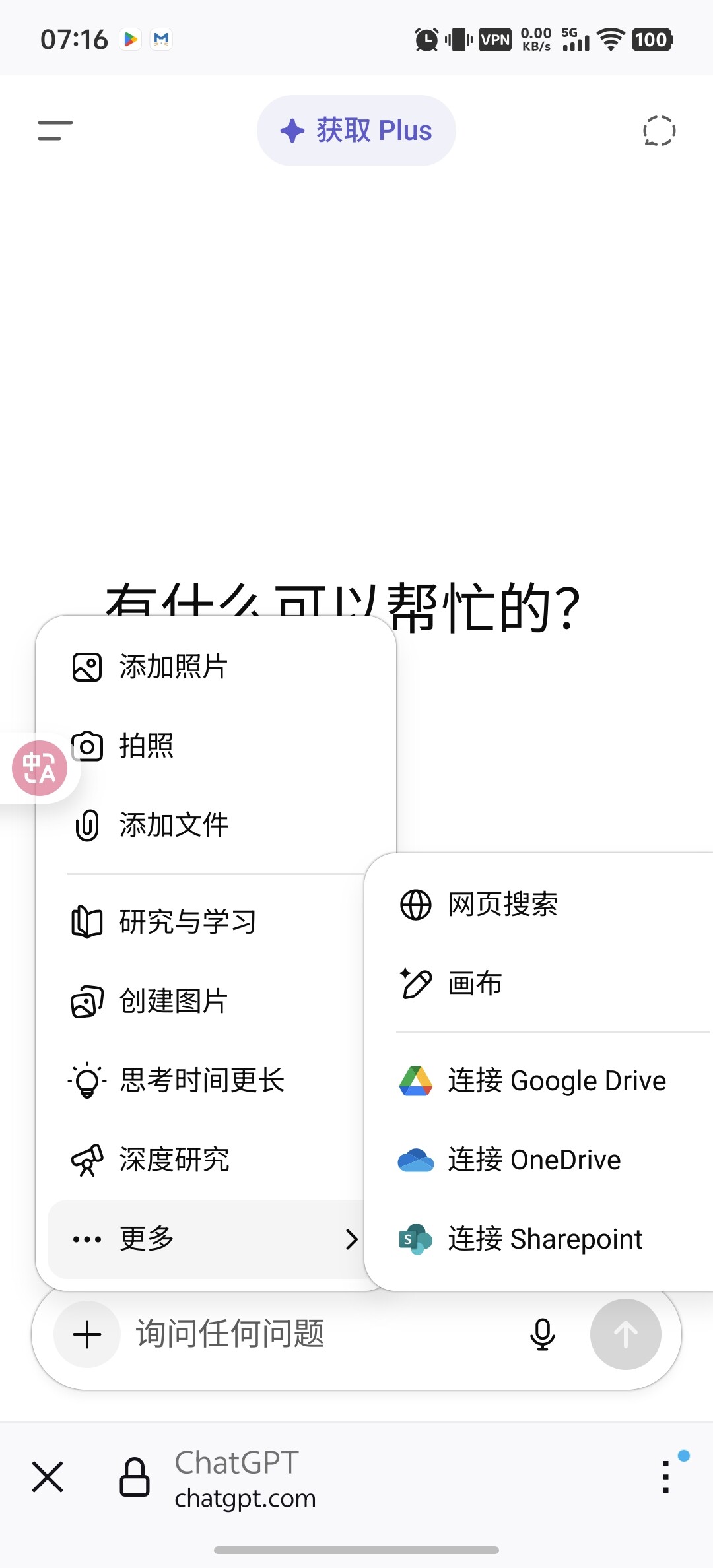Start a temporary chat via dashed bubble icon
713x1568 pixels.
click(x=659, y=131)
